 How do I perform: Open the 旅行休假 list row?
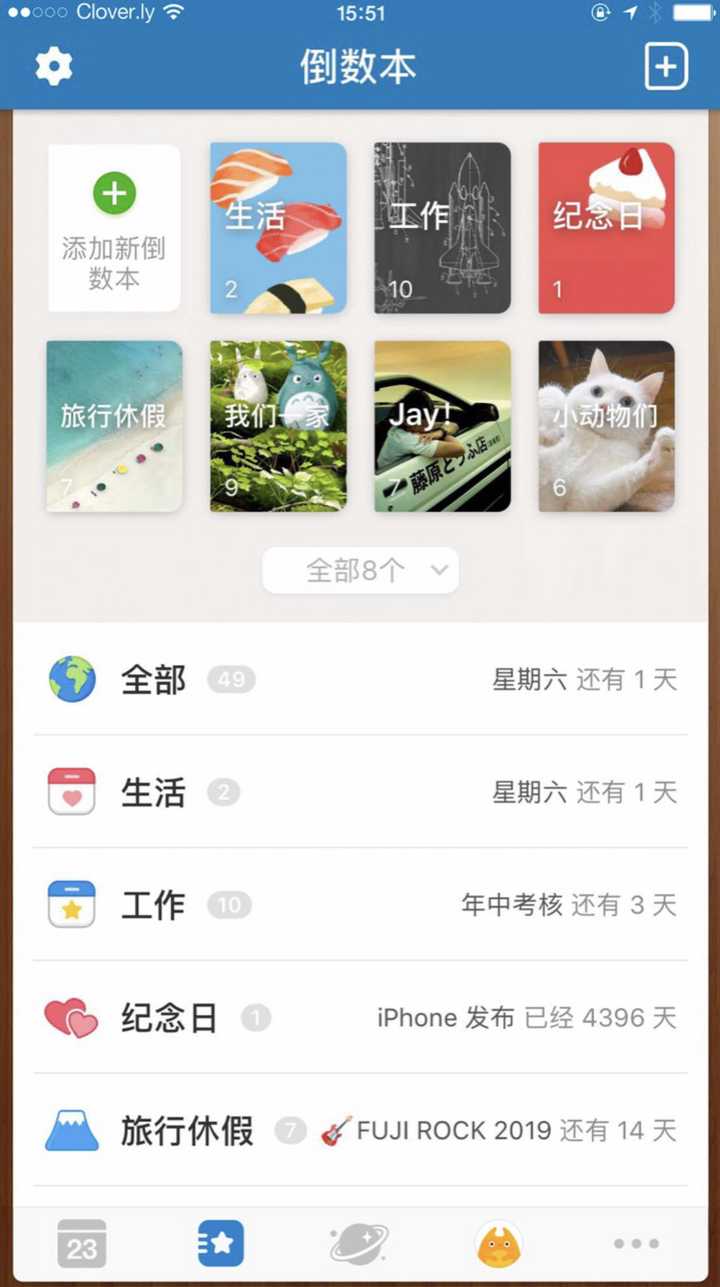[x=360, y=1131]
